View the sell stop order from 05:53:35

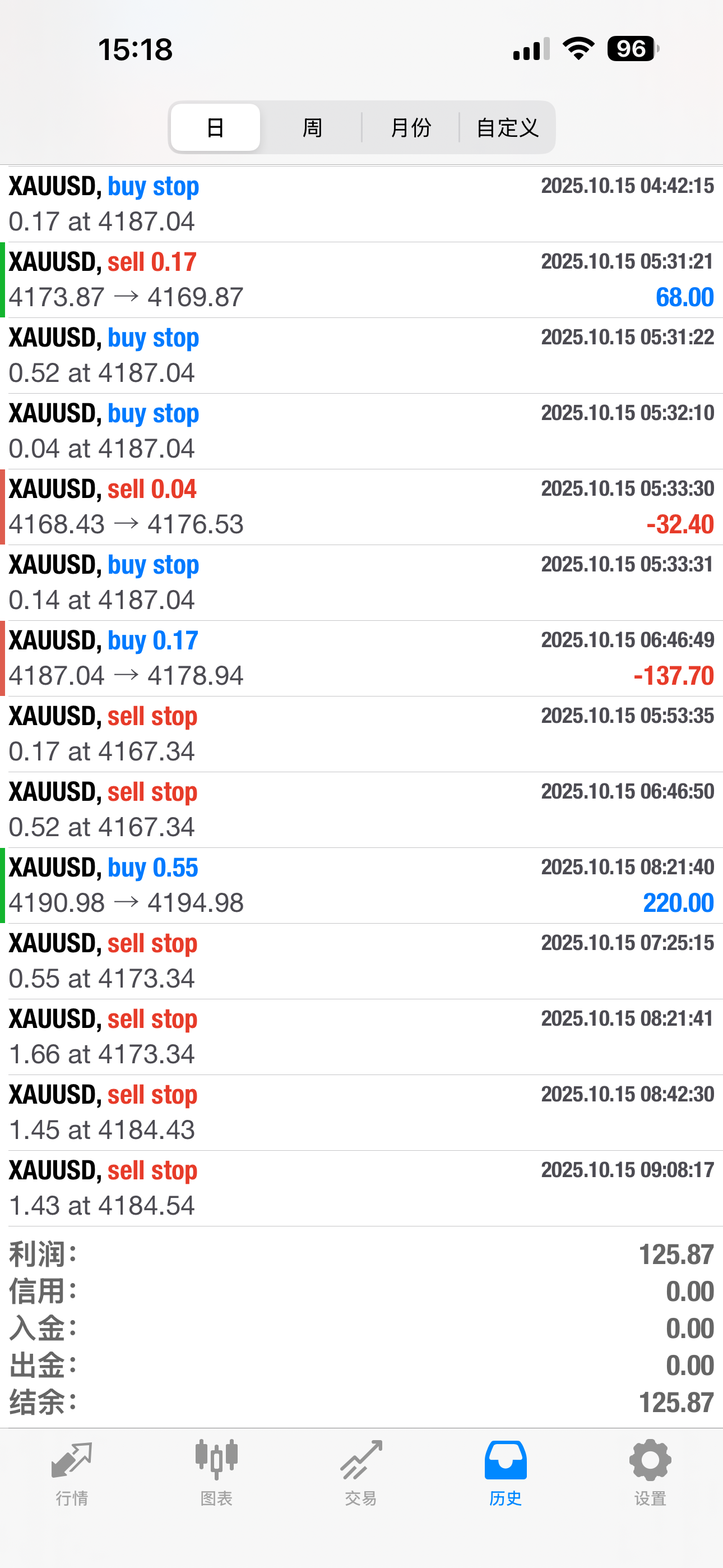point(361,734)
